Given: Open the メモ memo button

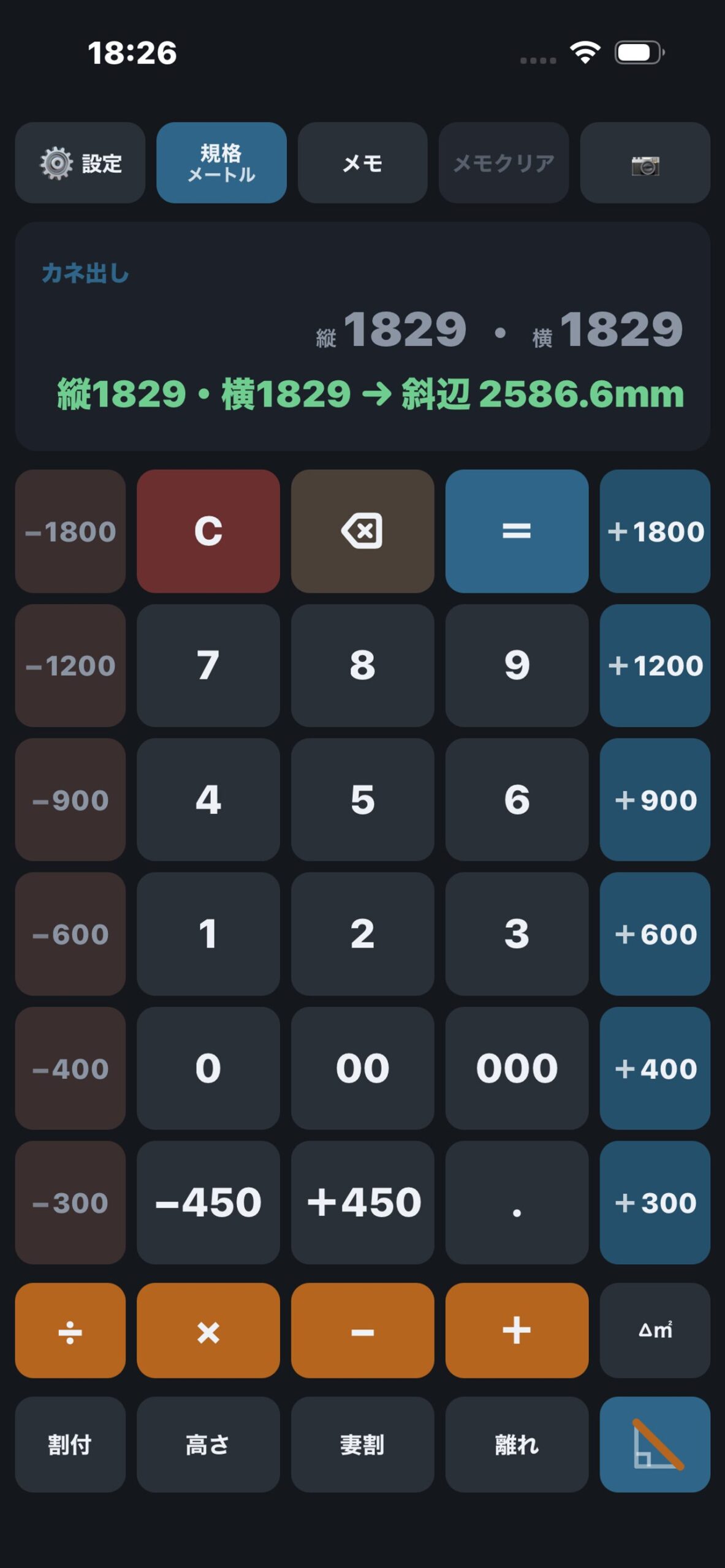Looking at the screenshot, I should 363,163.
